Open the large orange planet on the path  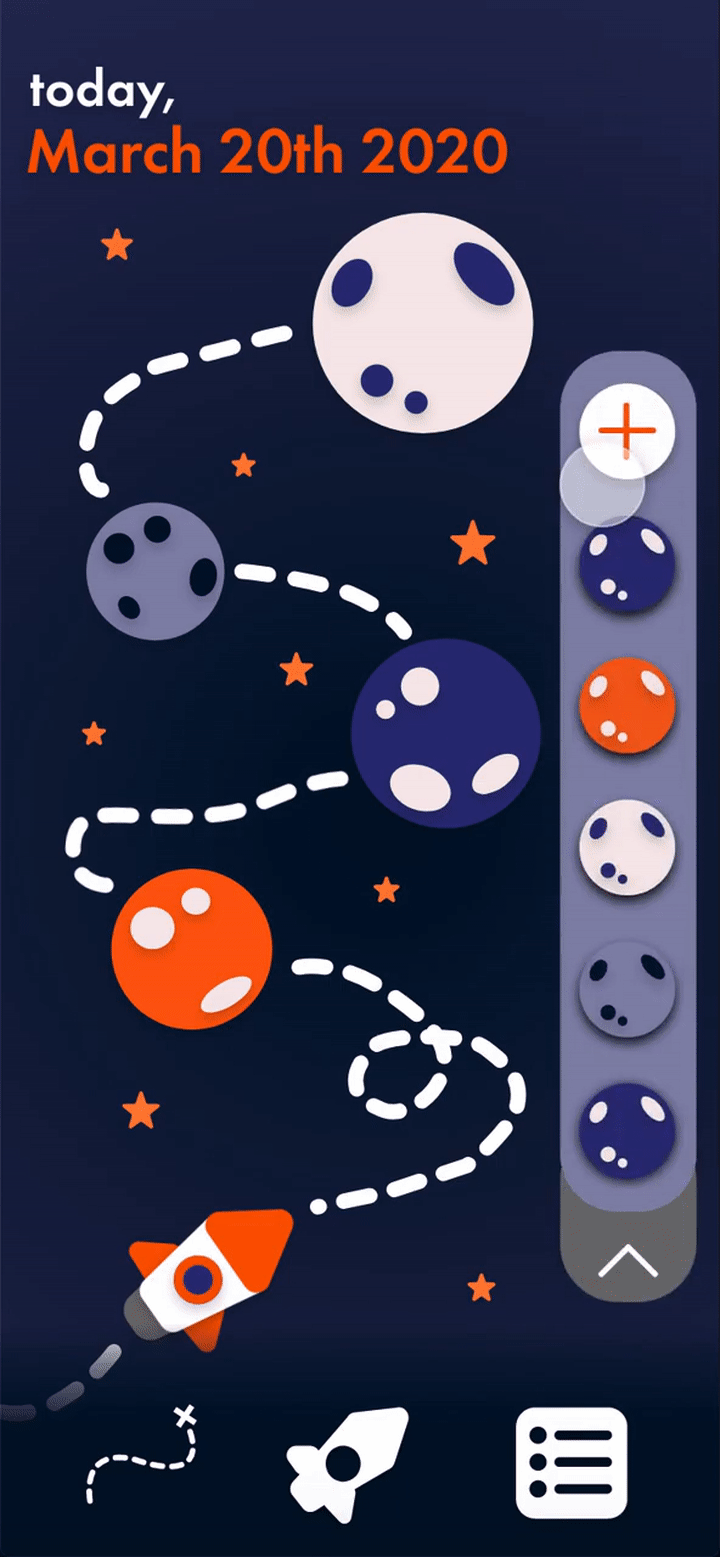pyautogui.click(x=191, y=948)
